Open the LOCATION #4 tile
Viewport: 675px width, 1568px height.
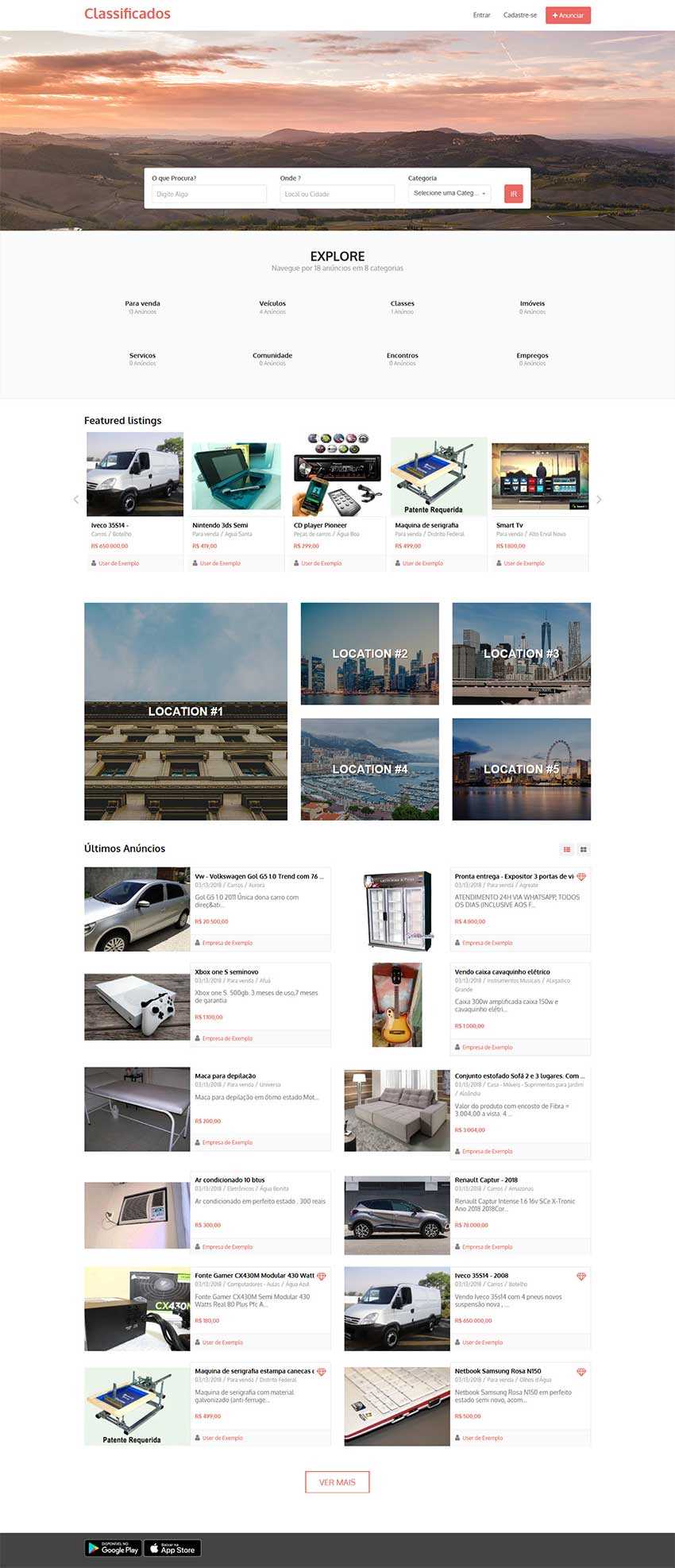tap(369, 769)
